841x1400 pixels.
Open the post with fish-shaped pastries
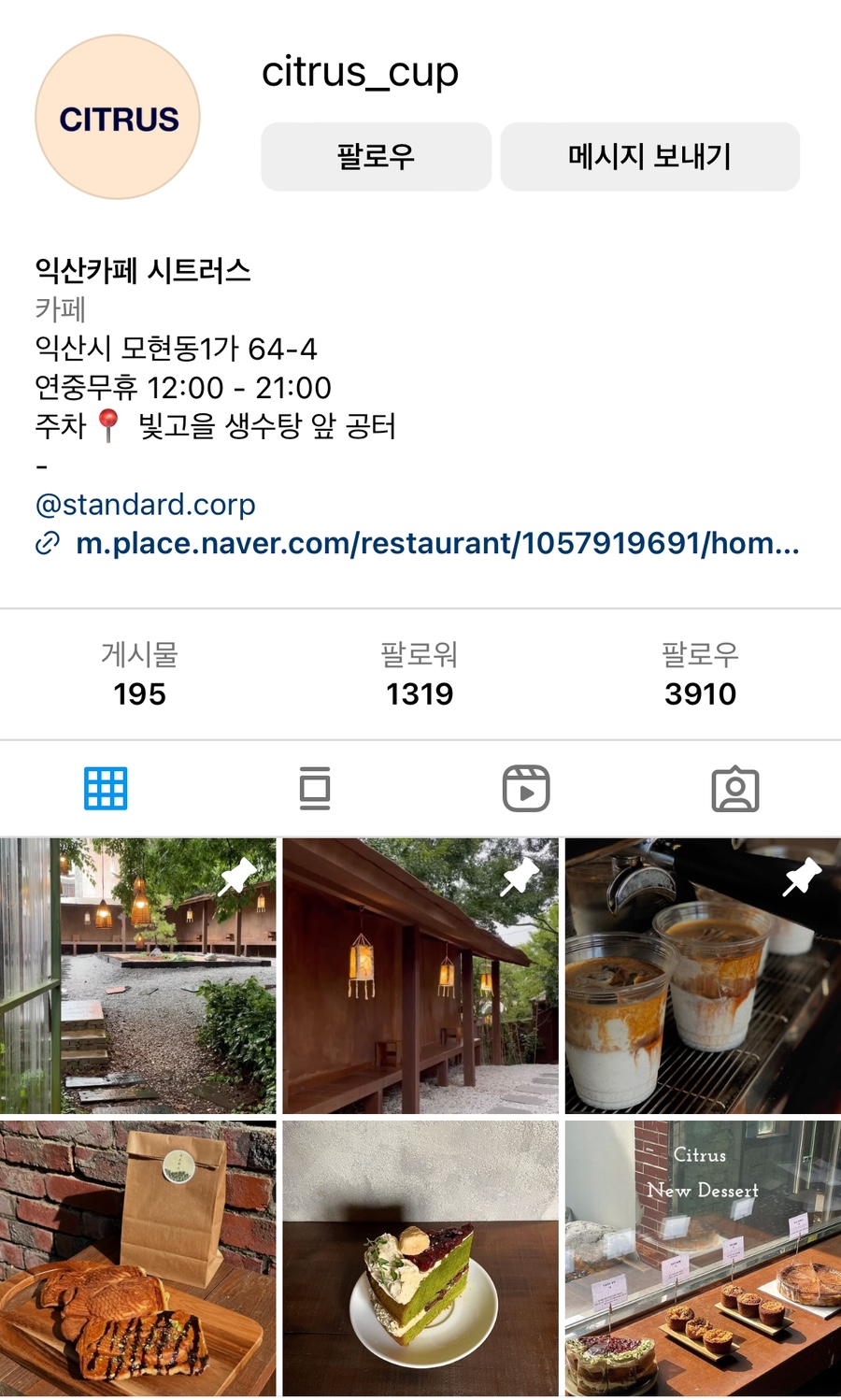click(138, 1257)
